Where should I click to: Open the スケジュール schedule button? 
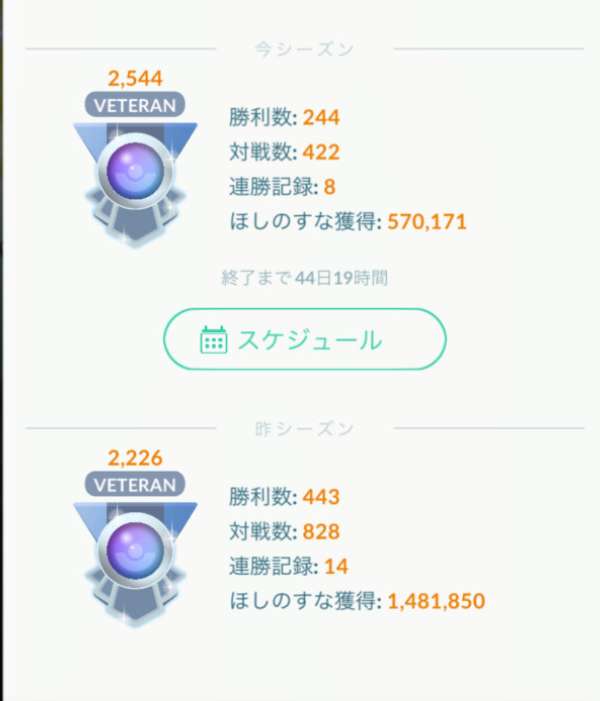(304, 339)
